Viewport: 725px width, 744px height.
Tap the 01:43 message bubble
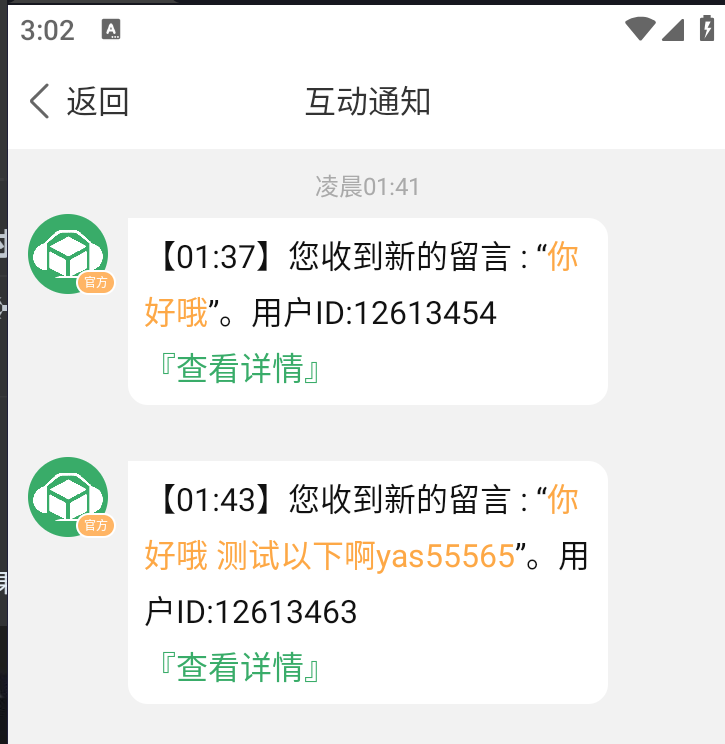tap(366, 580)
